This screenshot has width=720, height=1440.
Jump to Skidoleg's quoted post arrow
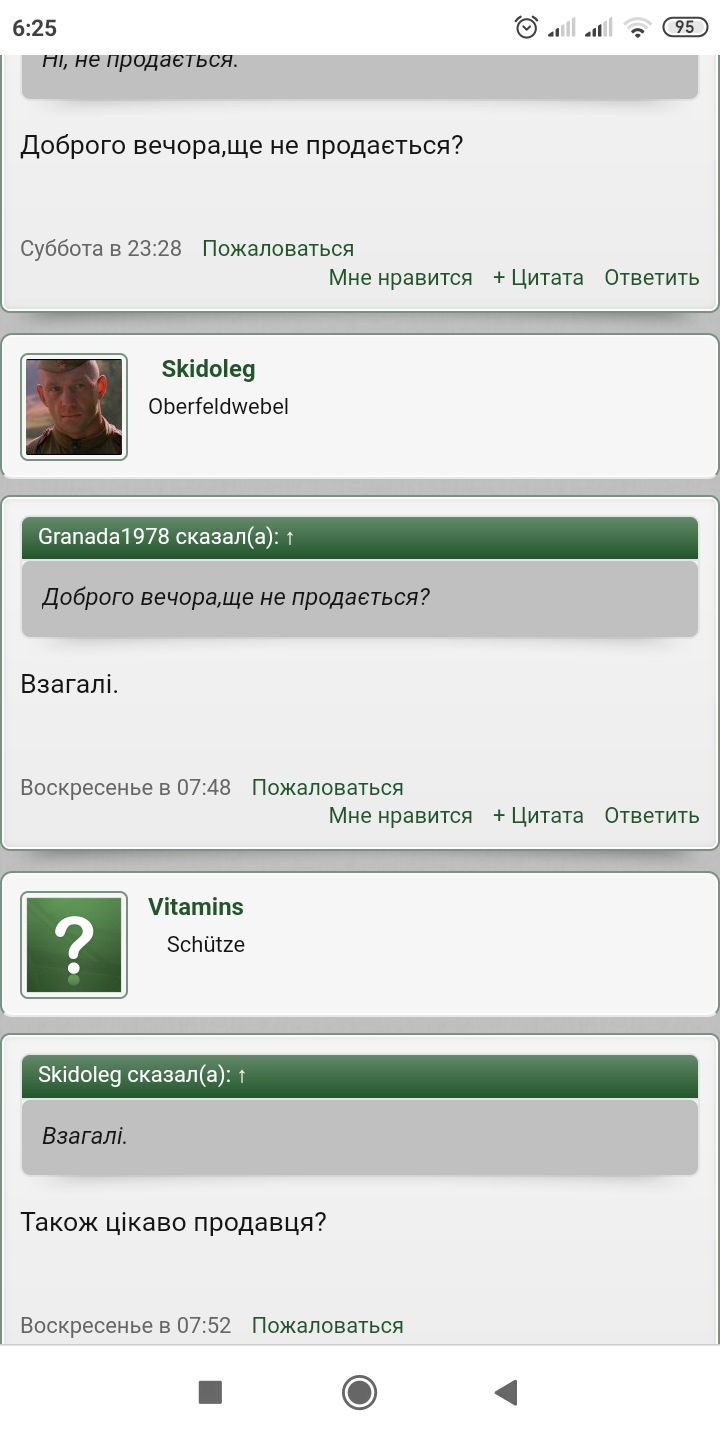click(x=242, y=1076)
